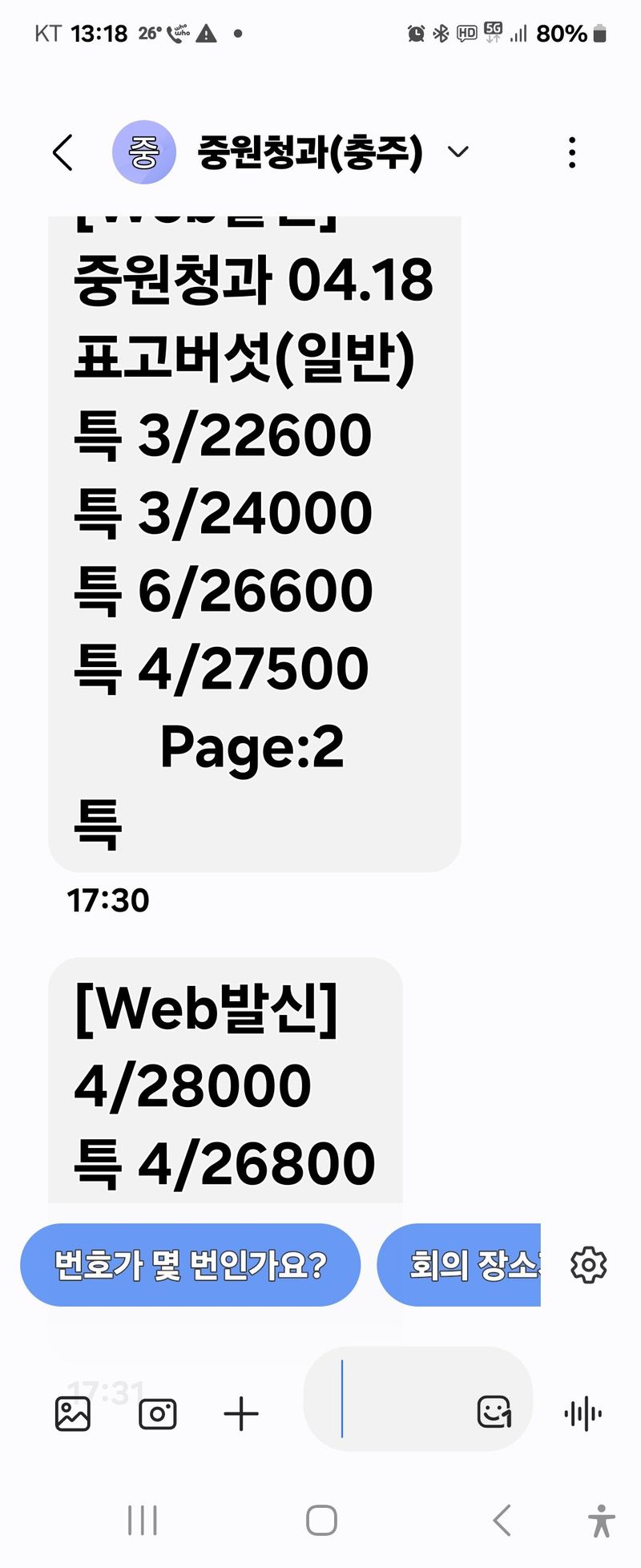Select the suggested reply 번호가 몇 번인가요?
Screen dimensions: 641x1568
pyautogui.click(x=190, y=1265)
